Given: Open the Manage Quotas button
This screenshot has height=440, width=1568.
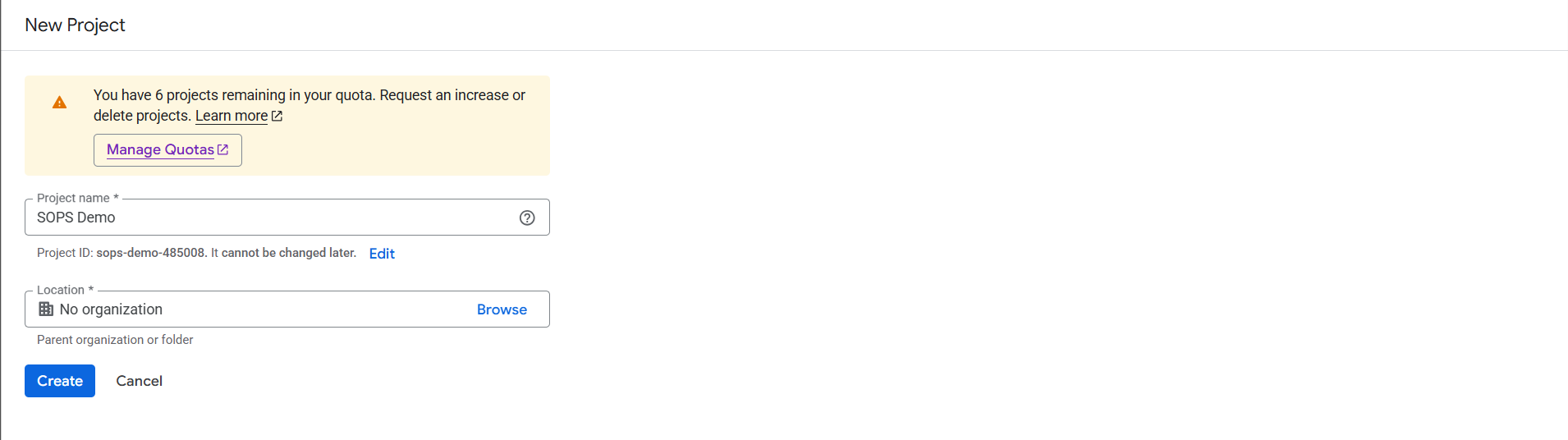Looking at the screenshot, I should pyautogui.click(x=167, y=150).
